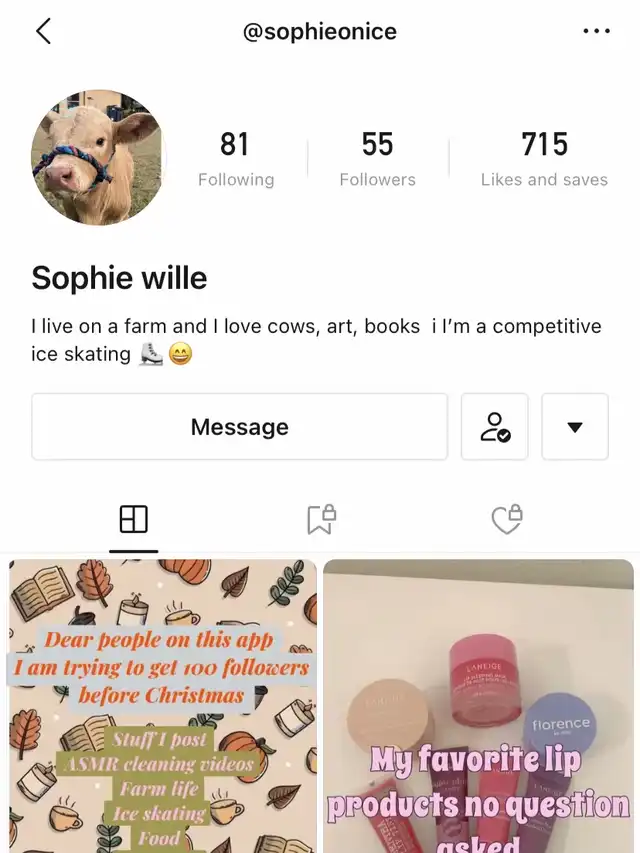This screenshot has height=853, width=640.
Task: View Sophie's profile picture
Action: point(98,157)
